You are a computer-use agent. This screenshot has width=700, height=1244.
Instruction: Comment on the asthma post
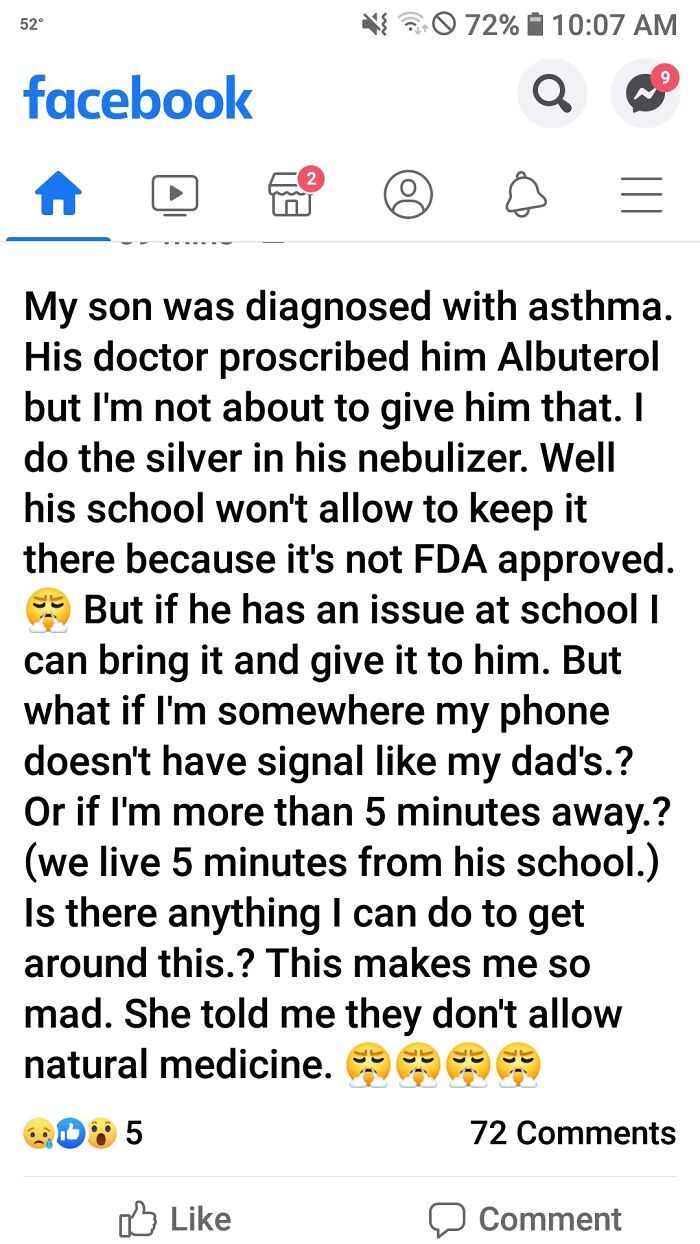pyautogui.click(x=525, y=1219)
